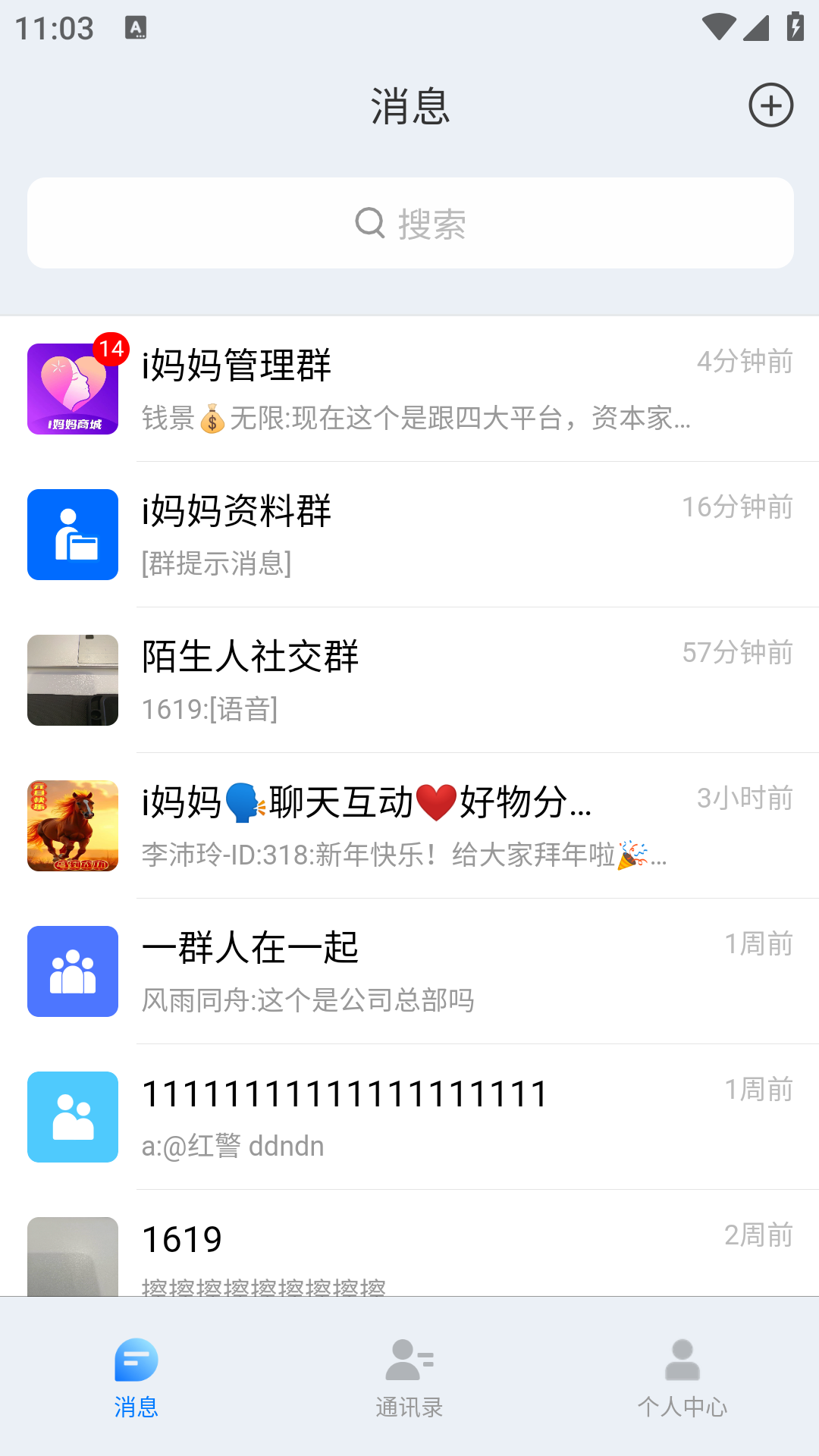Open the i妈妈资料群 blue folder avatar icon

(72, 535)
